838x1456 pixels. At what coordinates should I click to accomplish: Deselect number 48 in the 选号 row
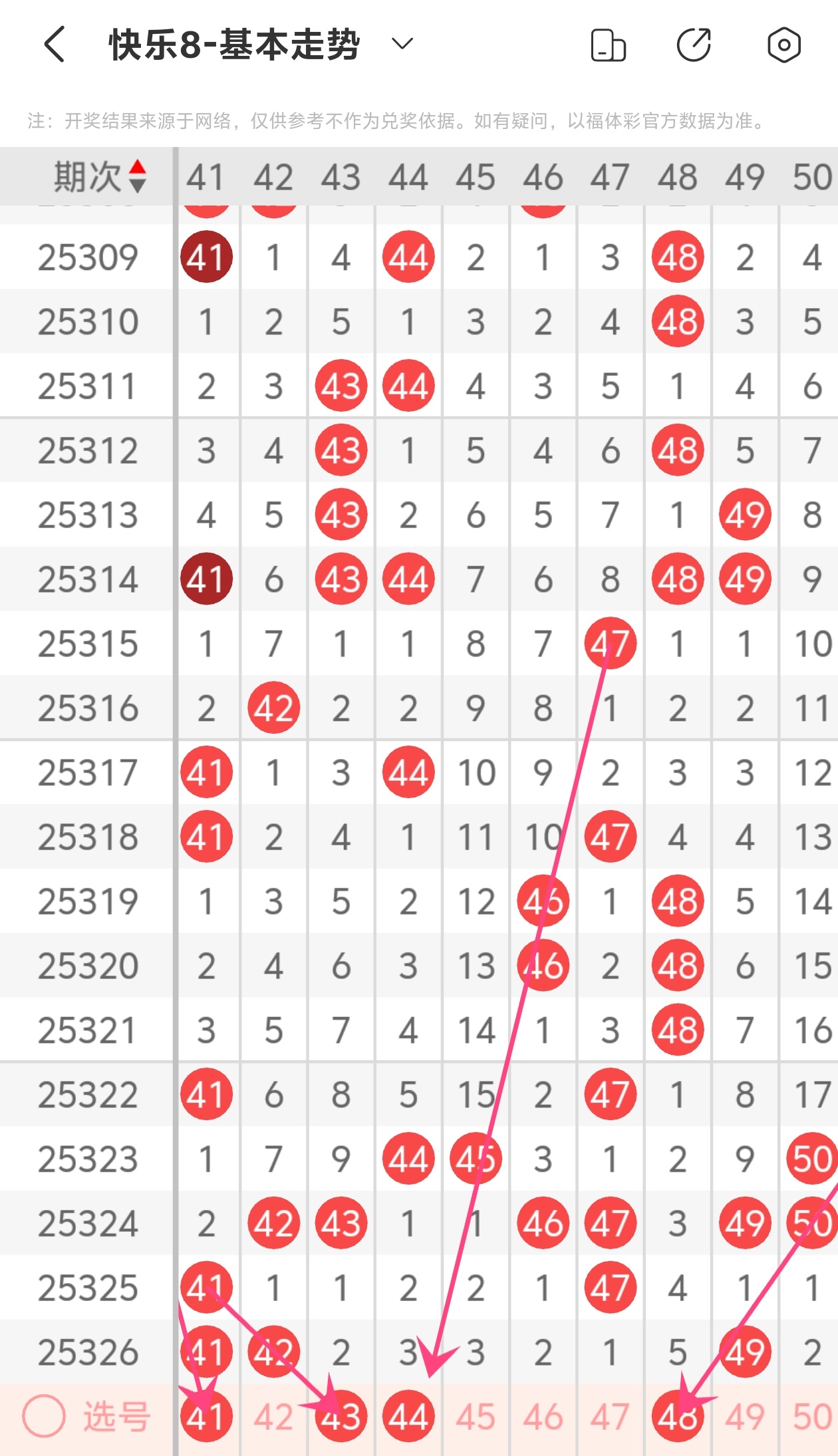click(x=678, y=1416)
